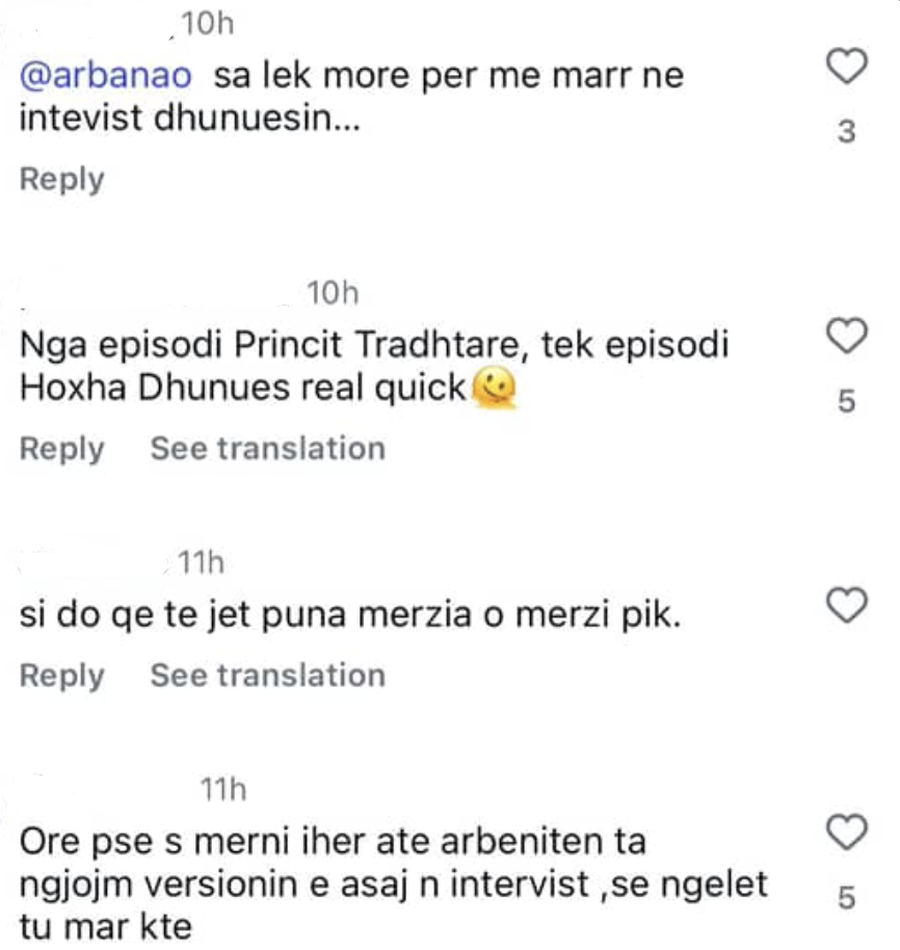Image resolution: width=900 pixels, height=950 pixels.
Task: Like the 'Ore pse s merni' comment
Action: tap(847, 831)
